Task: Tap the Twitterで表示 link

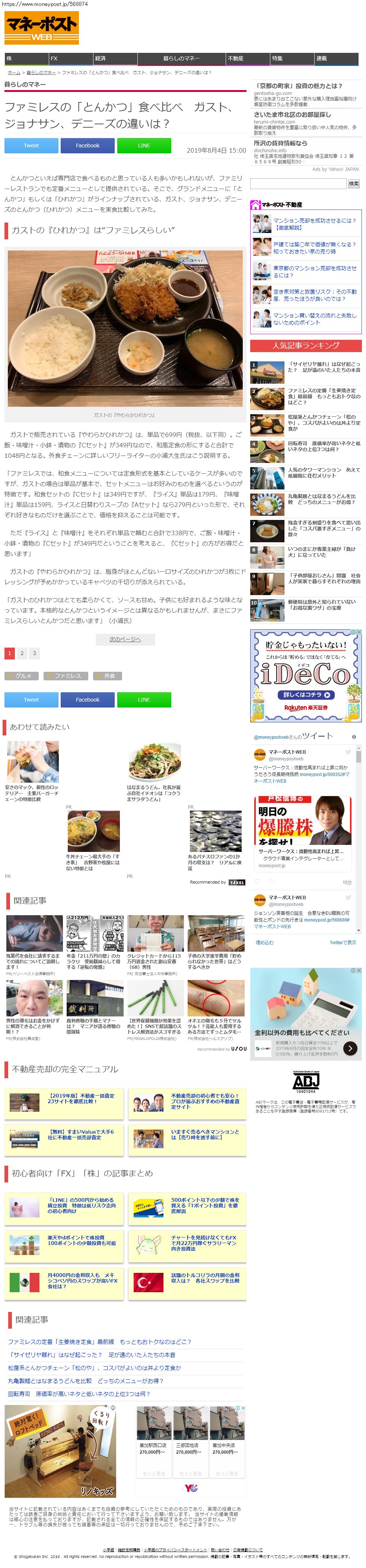Action: coord(342,942)
